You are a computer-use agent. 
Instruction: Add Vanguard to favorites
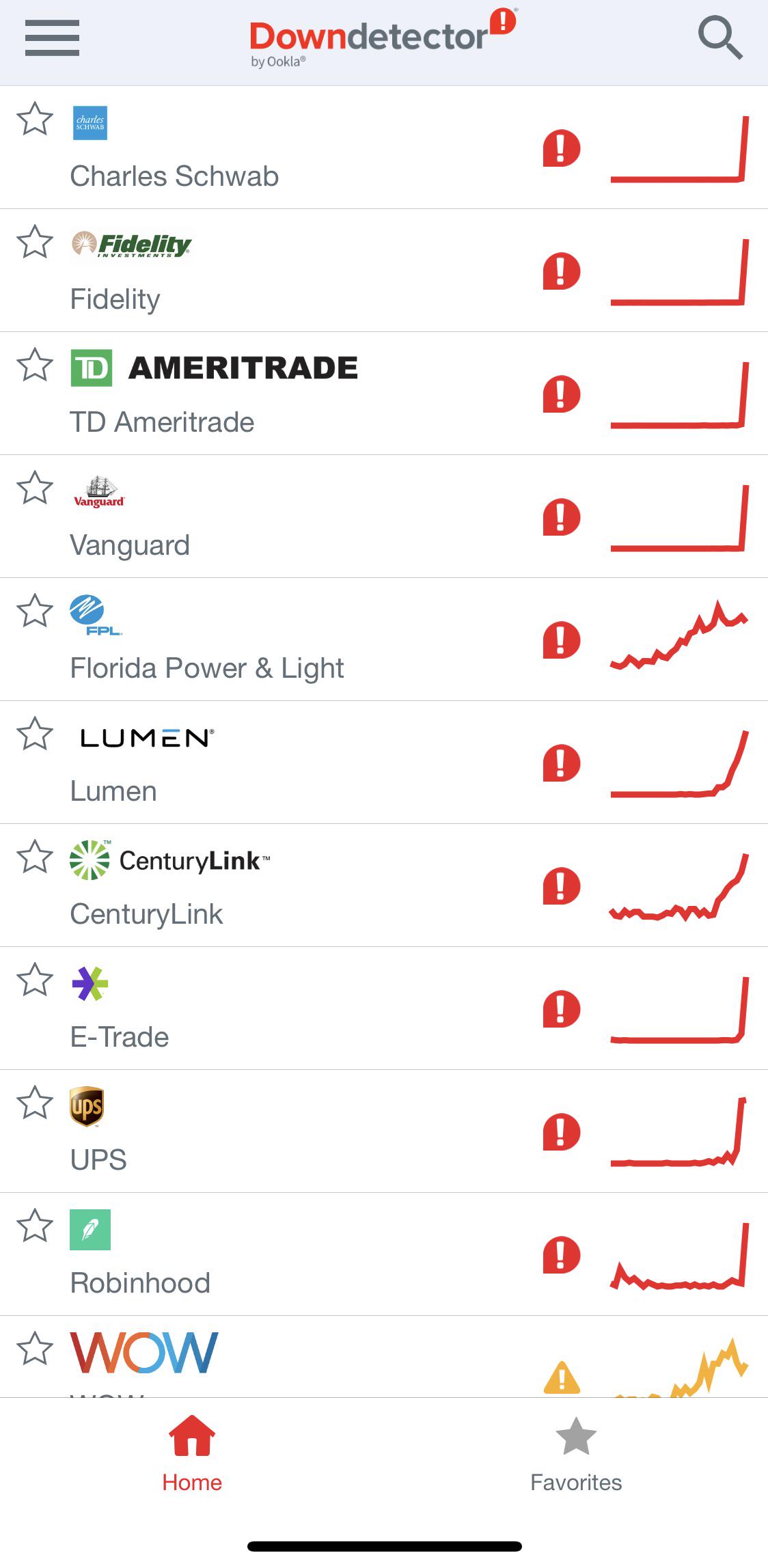35,488
